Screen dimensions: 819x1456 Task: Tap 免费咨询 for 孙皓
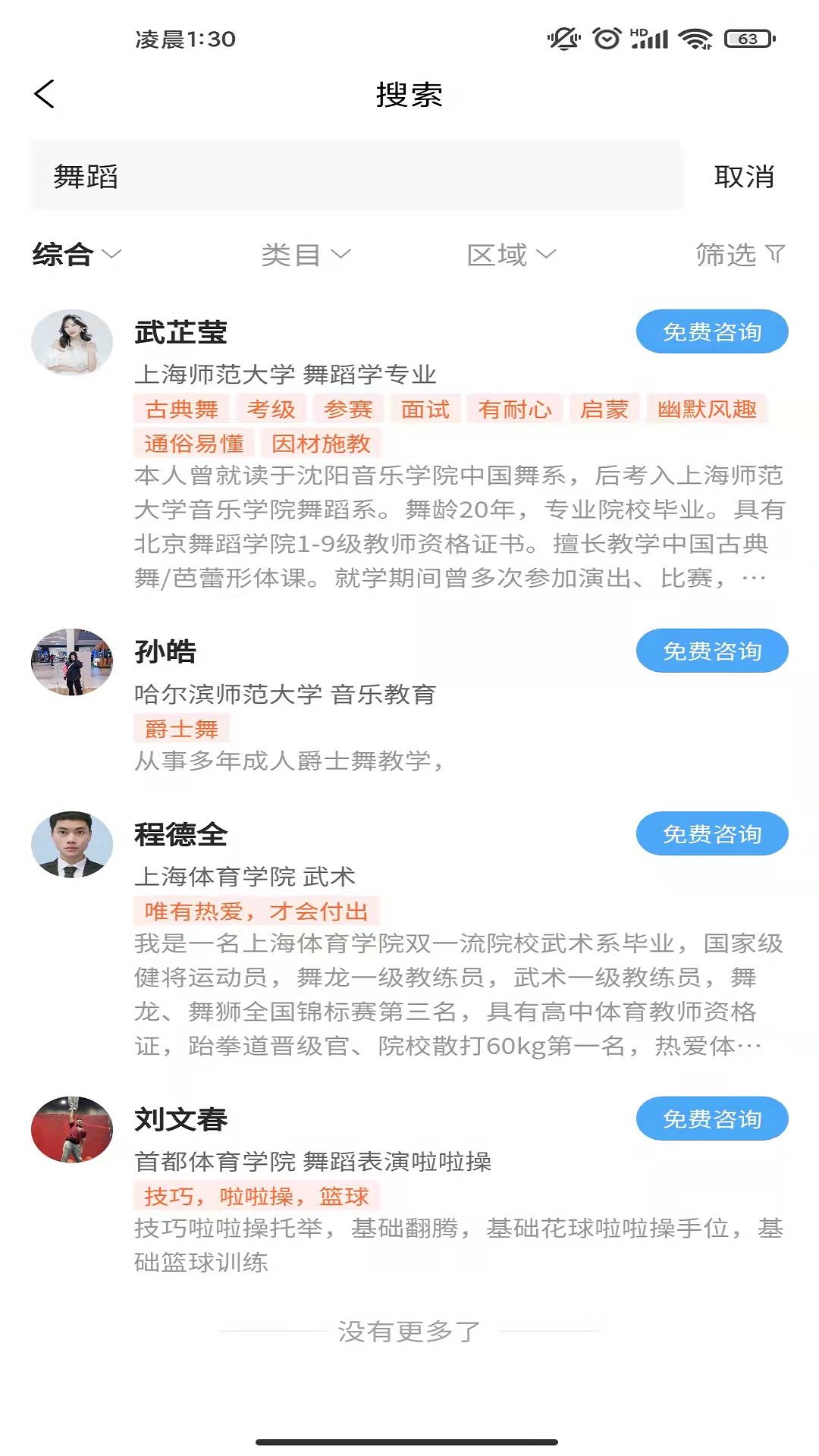[711, 651]
